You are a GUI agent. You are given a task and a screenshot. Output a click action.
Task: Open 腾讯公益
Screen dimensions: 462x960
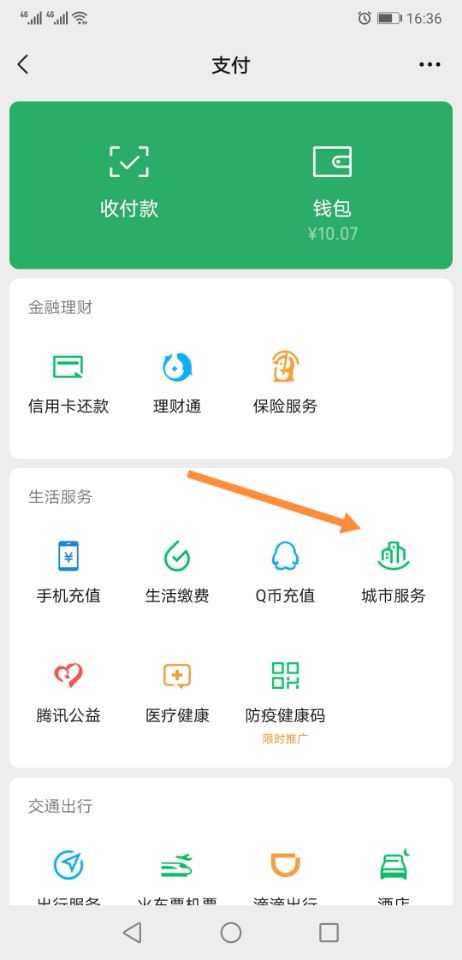click(68, 692)
